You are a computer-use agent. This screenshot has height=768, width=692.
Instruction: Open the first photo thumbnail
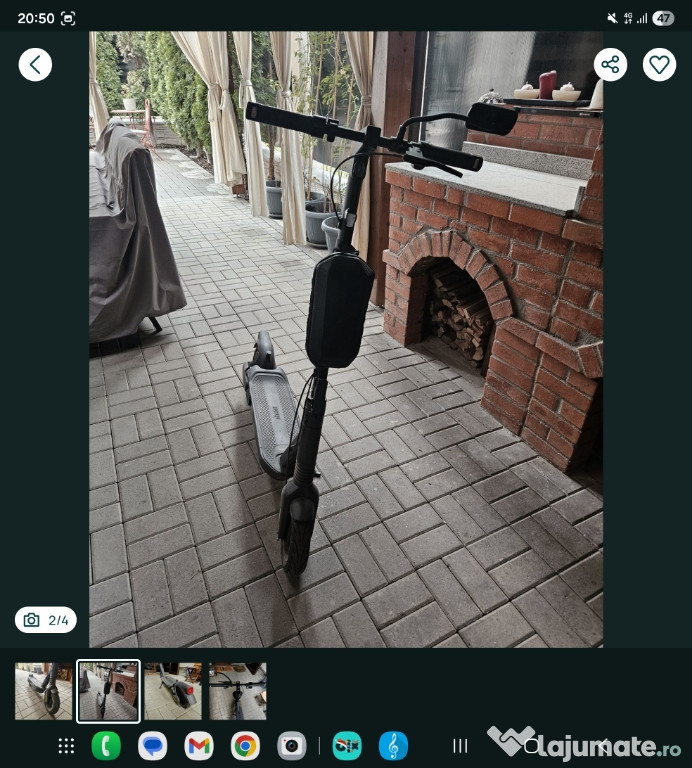[43, 691]
